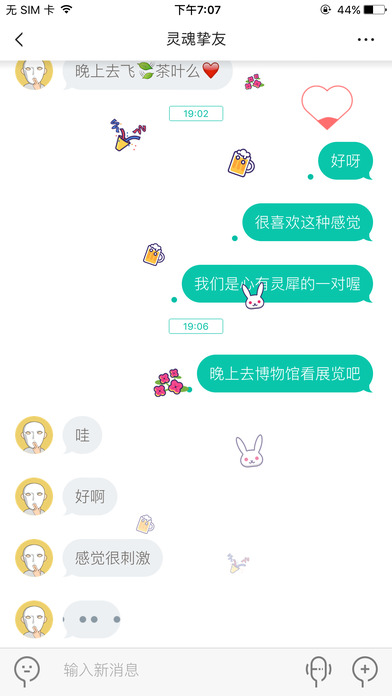Open the plus attachment menu

(365, 669)
